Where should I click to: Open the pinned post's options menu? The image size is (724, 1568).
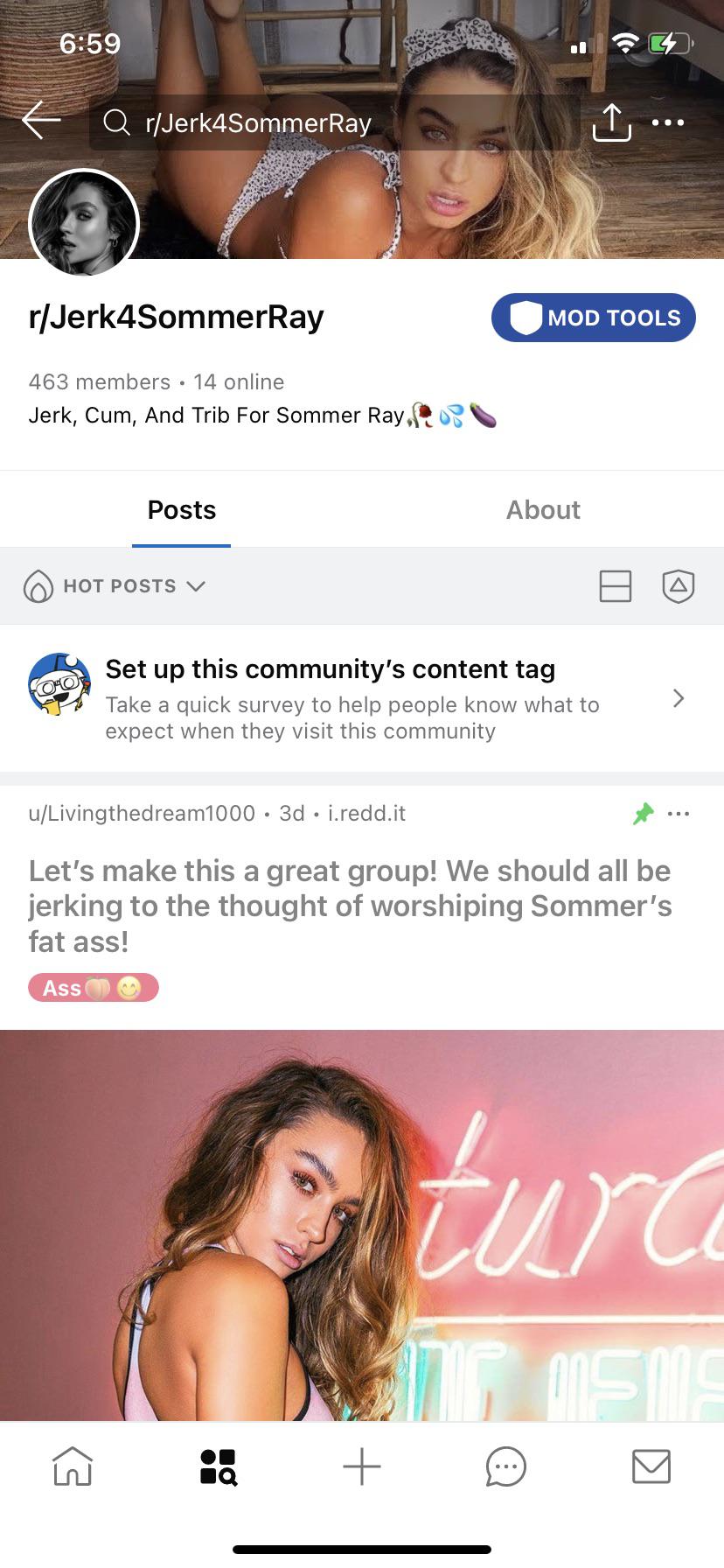[679, 814]
